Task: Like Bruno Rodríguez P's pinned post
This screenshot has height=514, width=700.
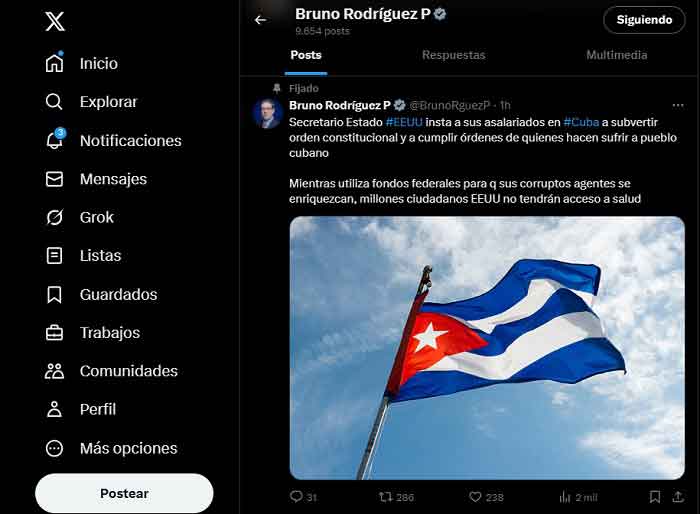Action: click(477, 497)
